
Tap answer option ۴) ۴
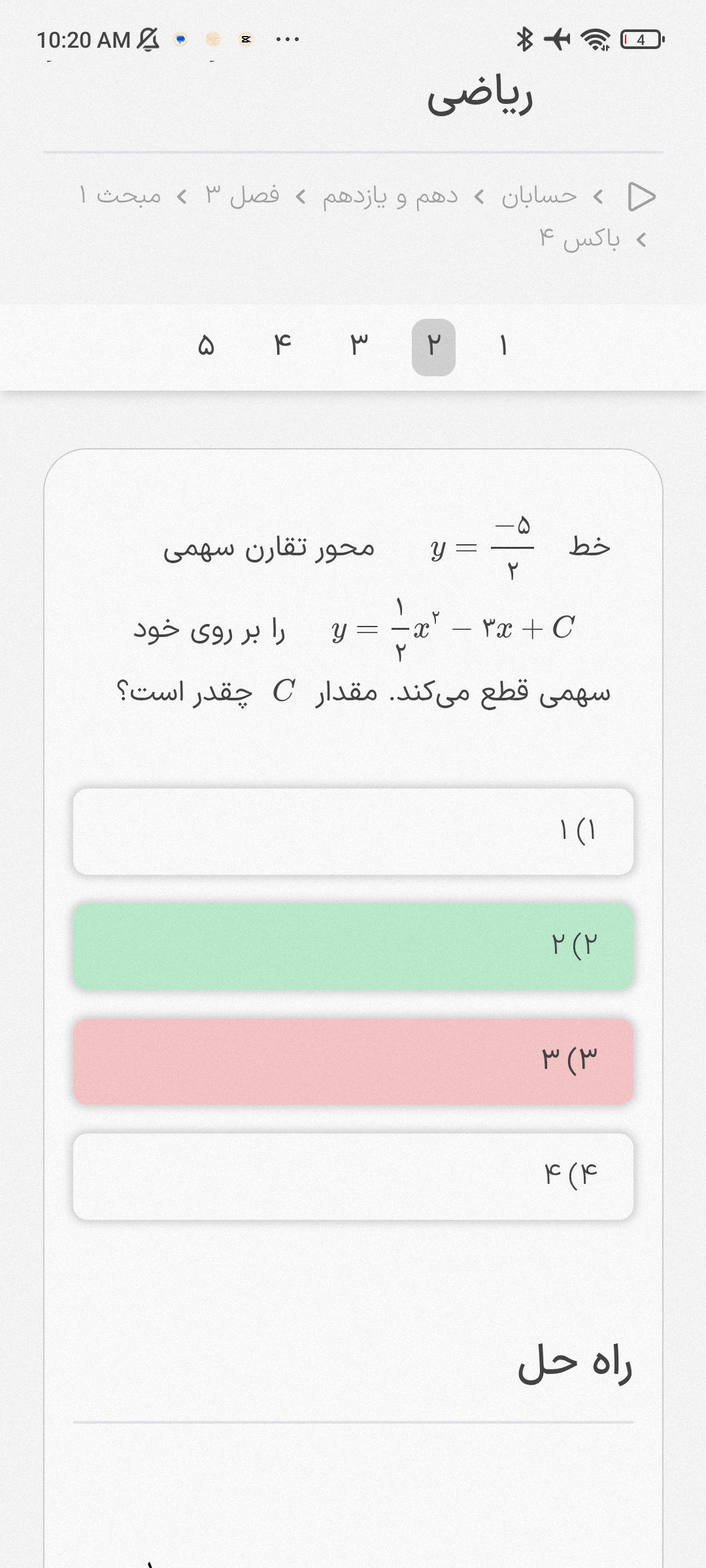coord(353,1176)
